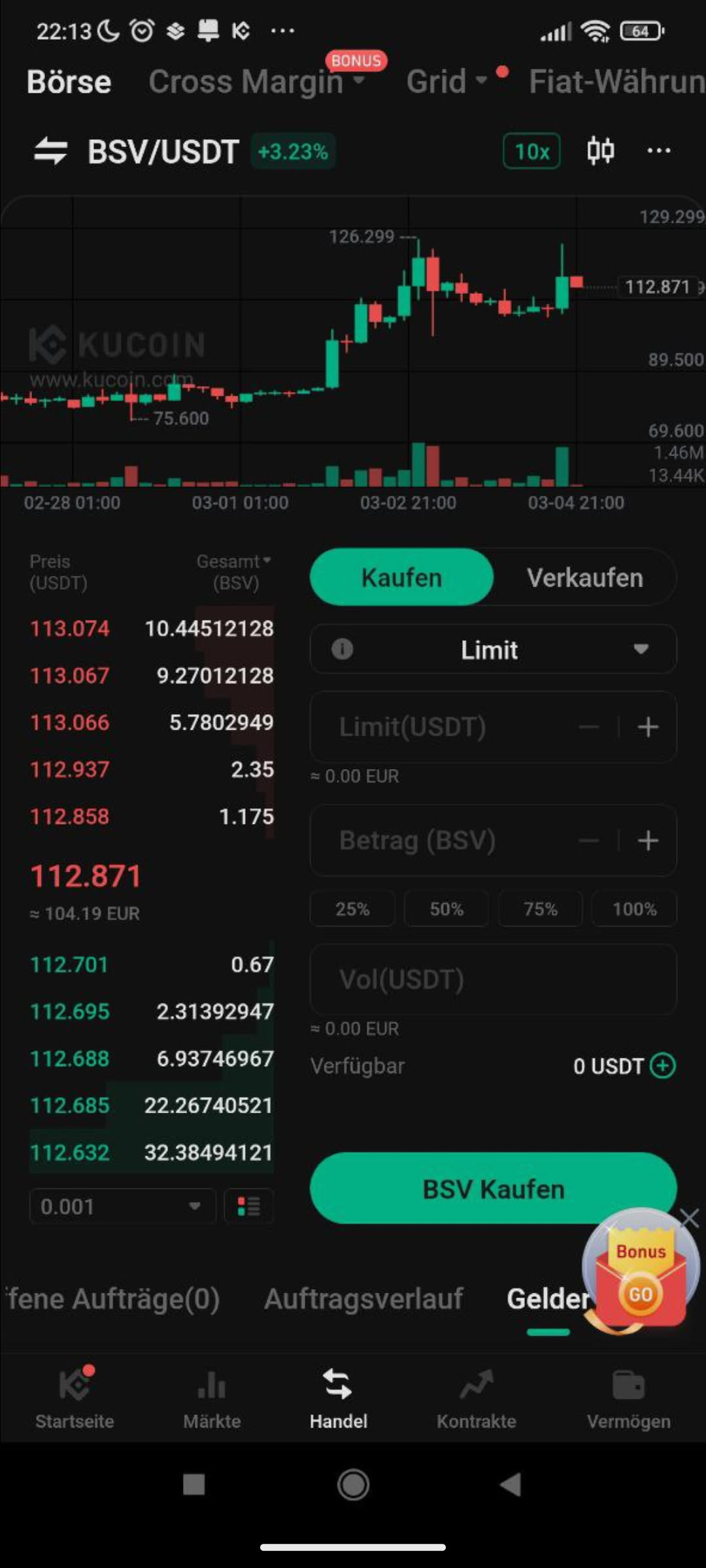Show the Auftragsverlauf tab
The image size is (706, 1568).
[x=363, y=1298]
